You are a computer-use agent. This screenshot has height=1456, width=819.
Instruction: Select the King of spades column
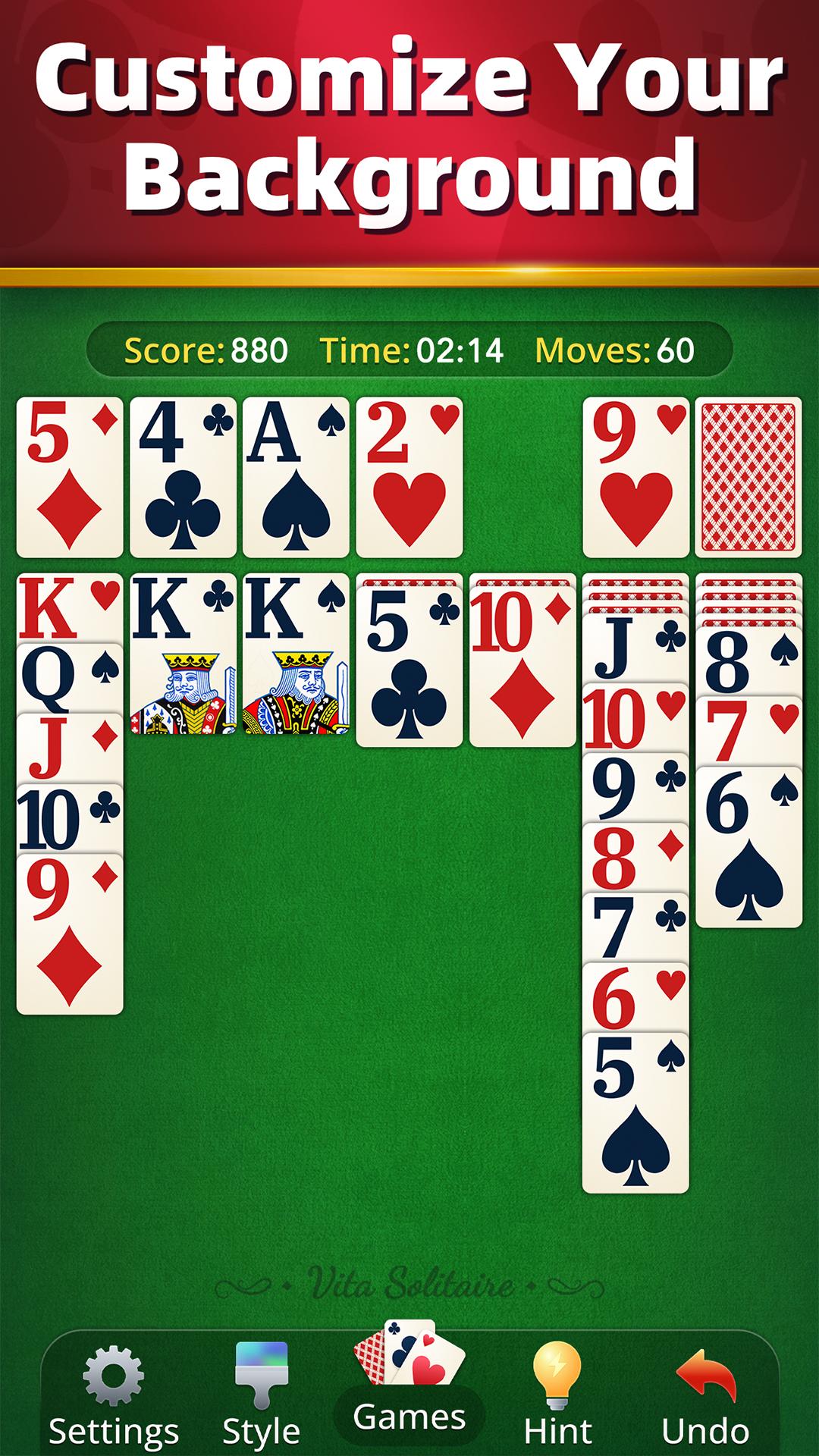(x=296, y=654)
